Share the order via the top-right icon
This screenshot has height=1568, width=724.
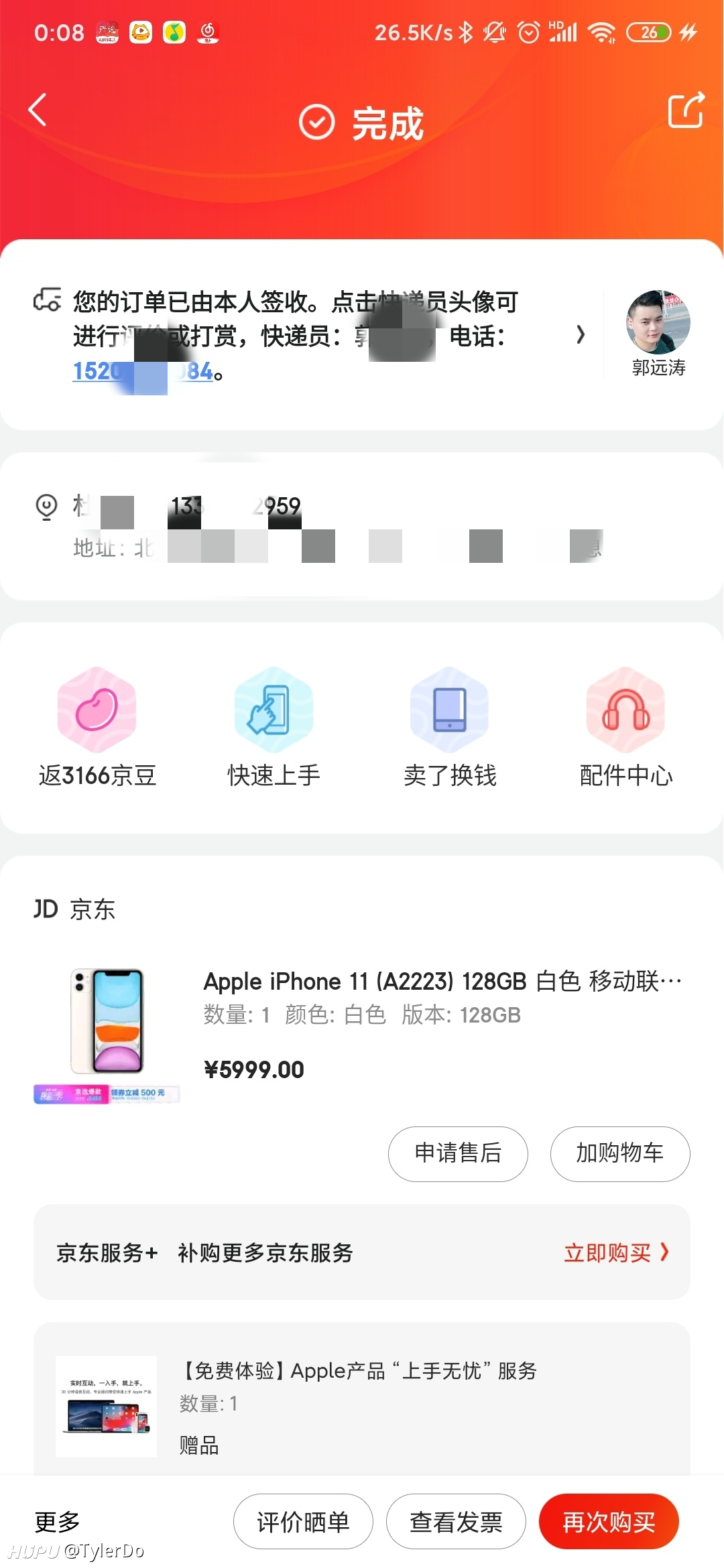pyautogui.click(x=686, y=109)
